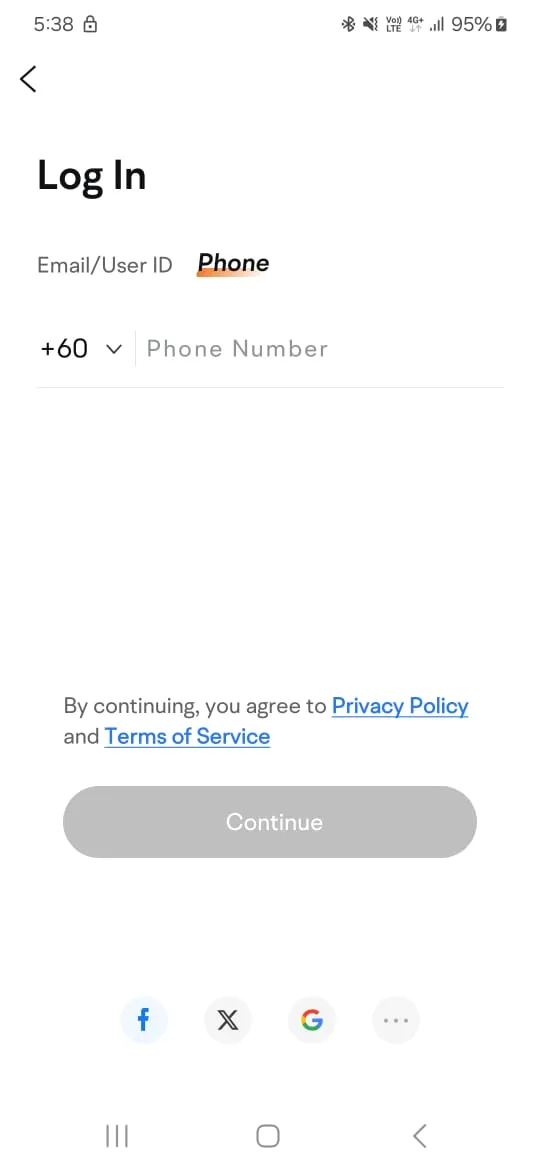The width and height of the screenshot is (540, 1170).
Task: Tap the Continue button
Action: (270, 822)
